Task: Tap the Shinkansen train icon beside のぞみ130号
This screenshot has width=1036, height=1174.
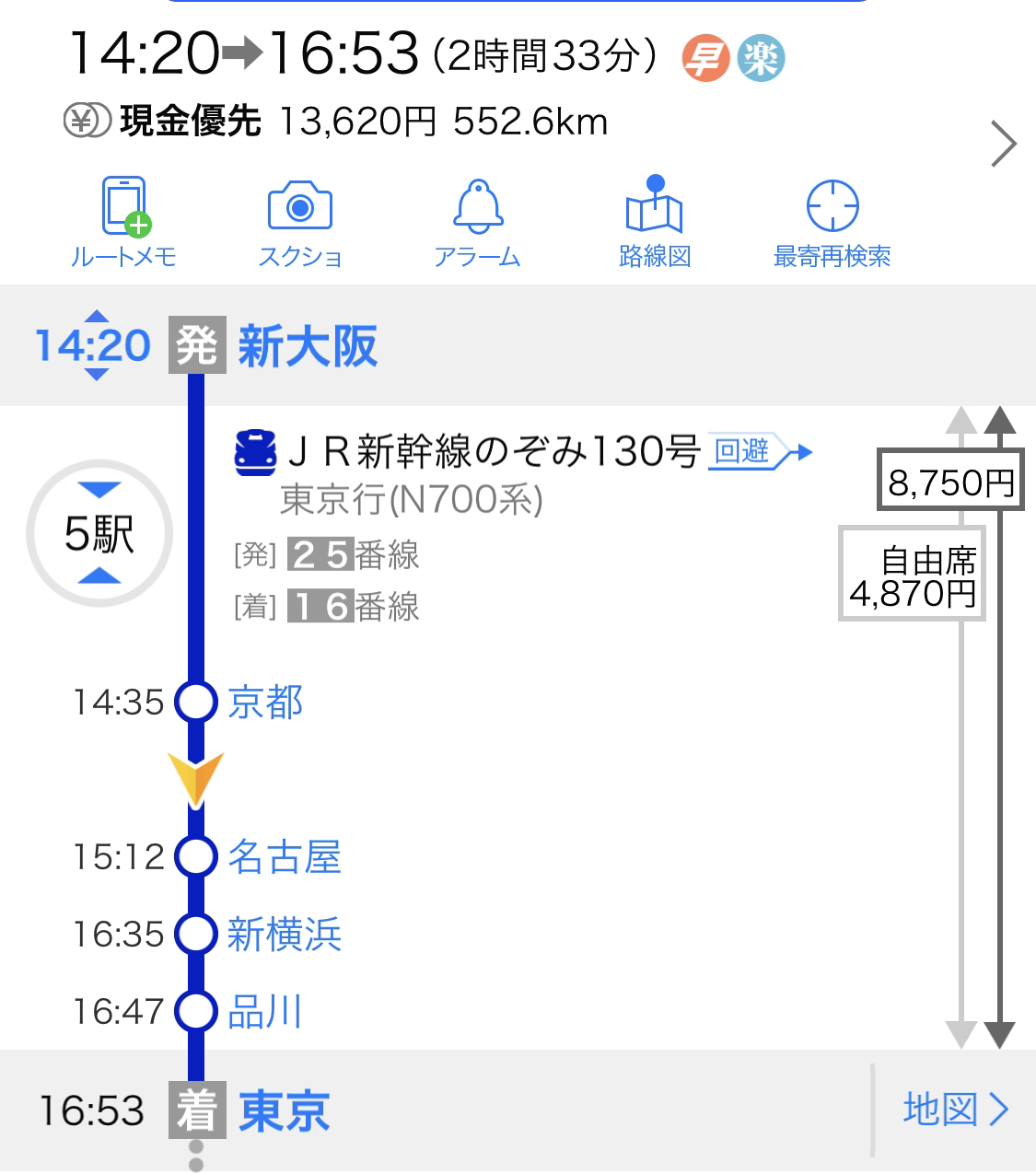Action: pos(254,451)
